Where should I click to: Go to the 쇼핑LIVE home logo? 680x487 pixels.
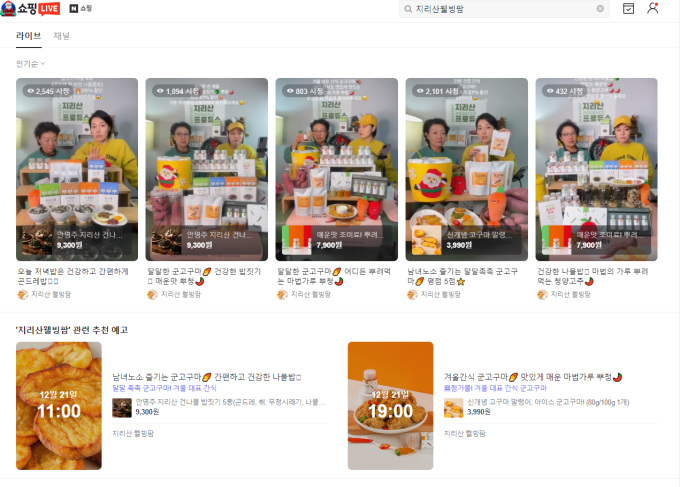[x=31, y=8]
